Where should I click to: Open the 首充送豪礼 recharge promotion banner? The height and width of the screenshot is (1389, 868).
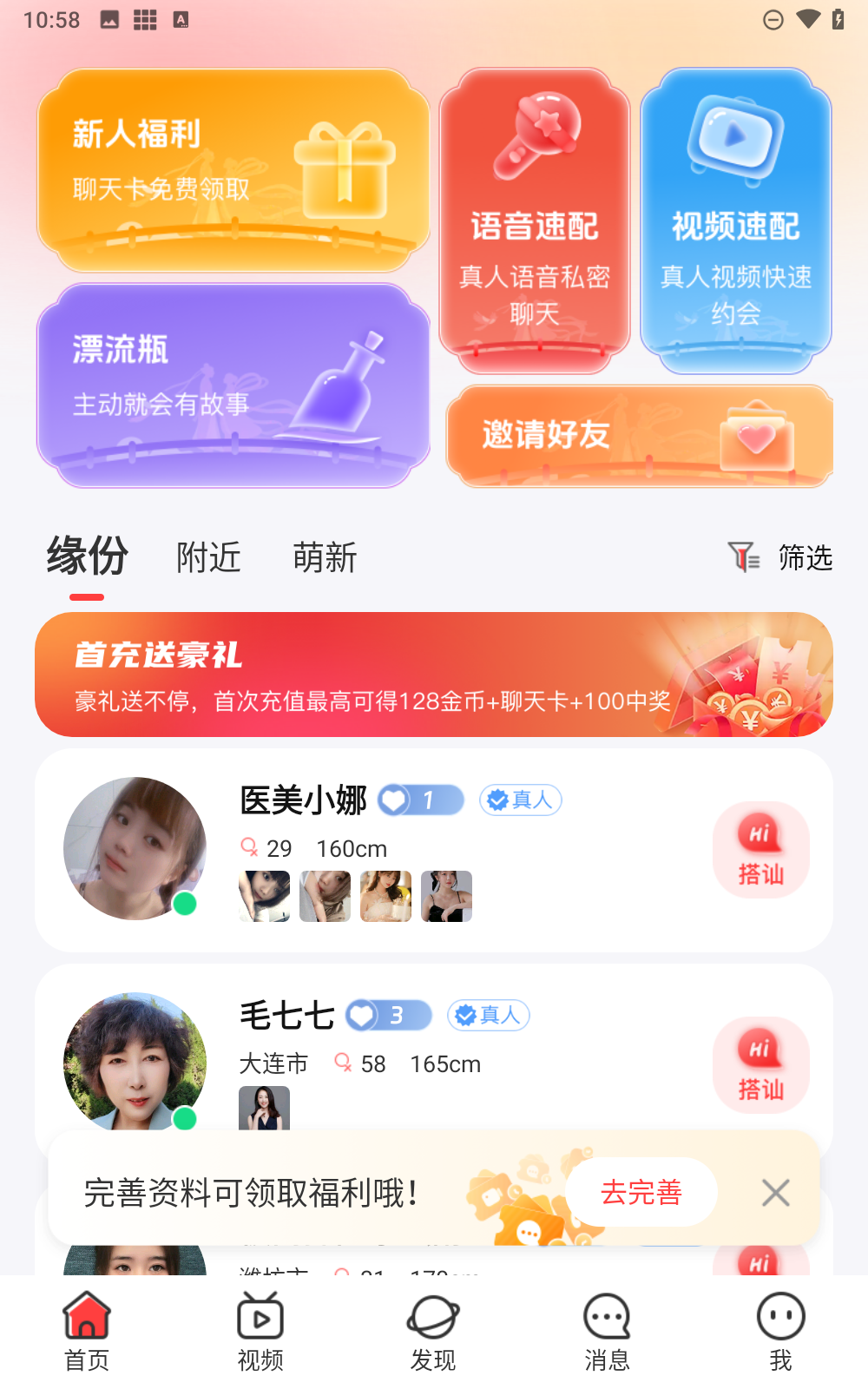432,674
